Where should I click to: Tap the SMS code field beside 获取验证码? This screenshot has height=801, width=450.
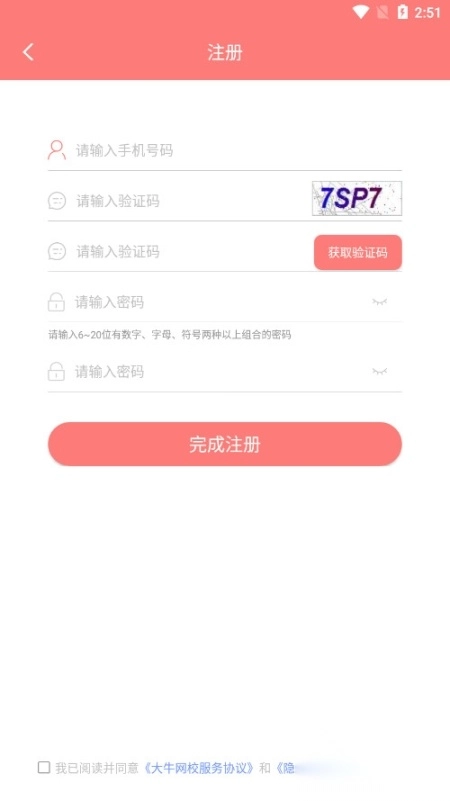pos(192,251)
